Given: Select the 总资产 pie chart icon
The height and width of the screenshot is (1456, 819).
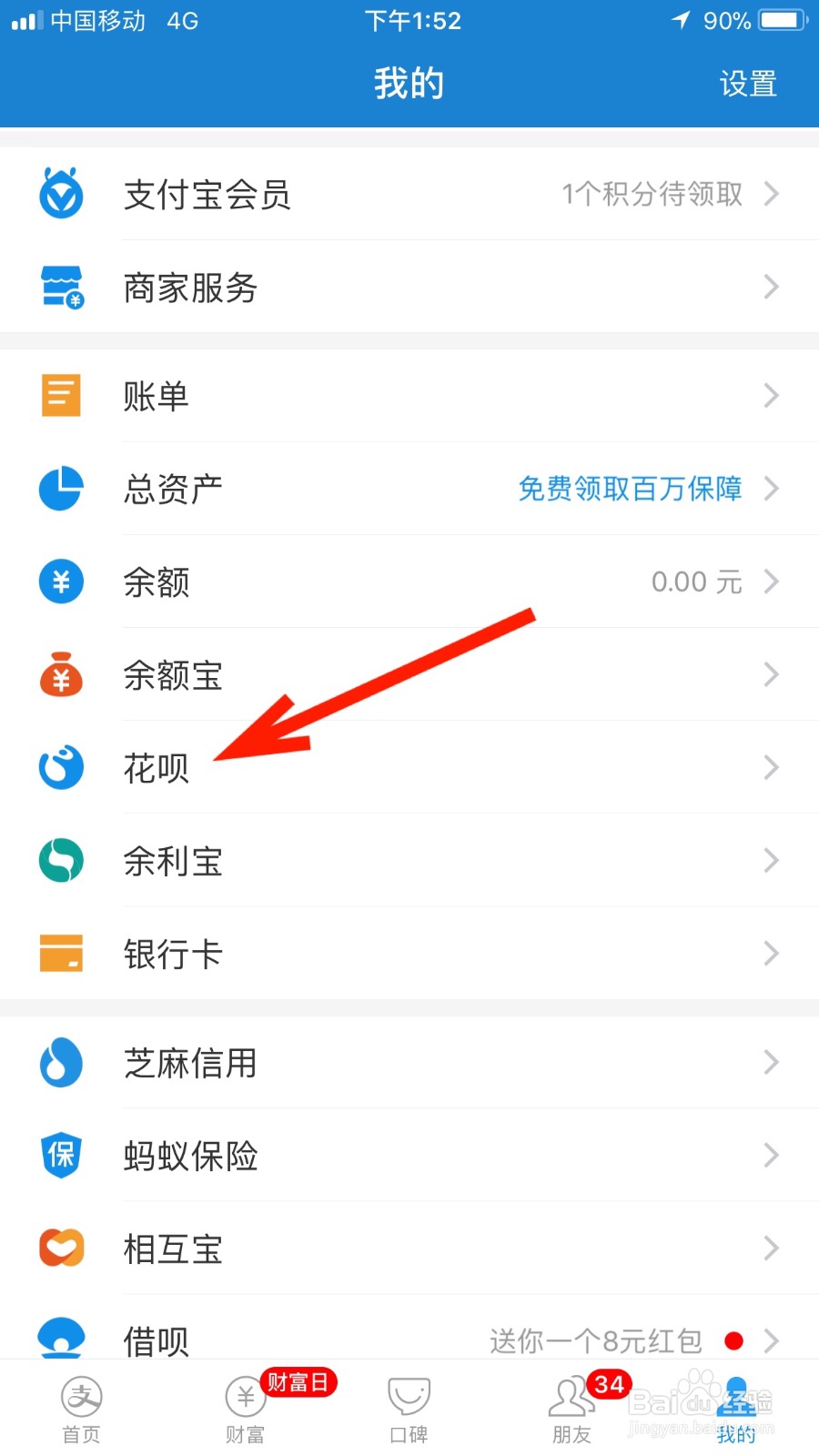Looking at the screenshot, I should pyautogui.click(x=60, y=489).
